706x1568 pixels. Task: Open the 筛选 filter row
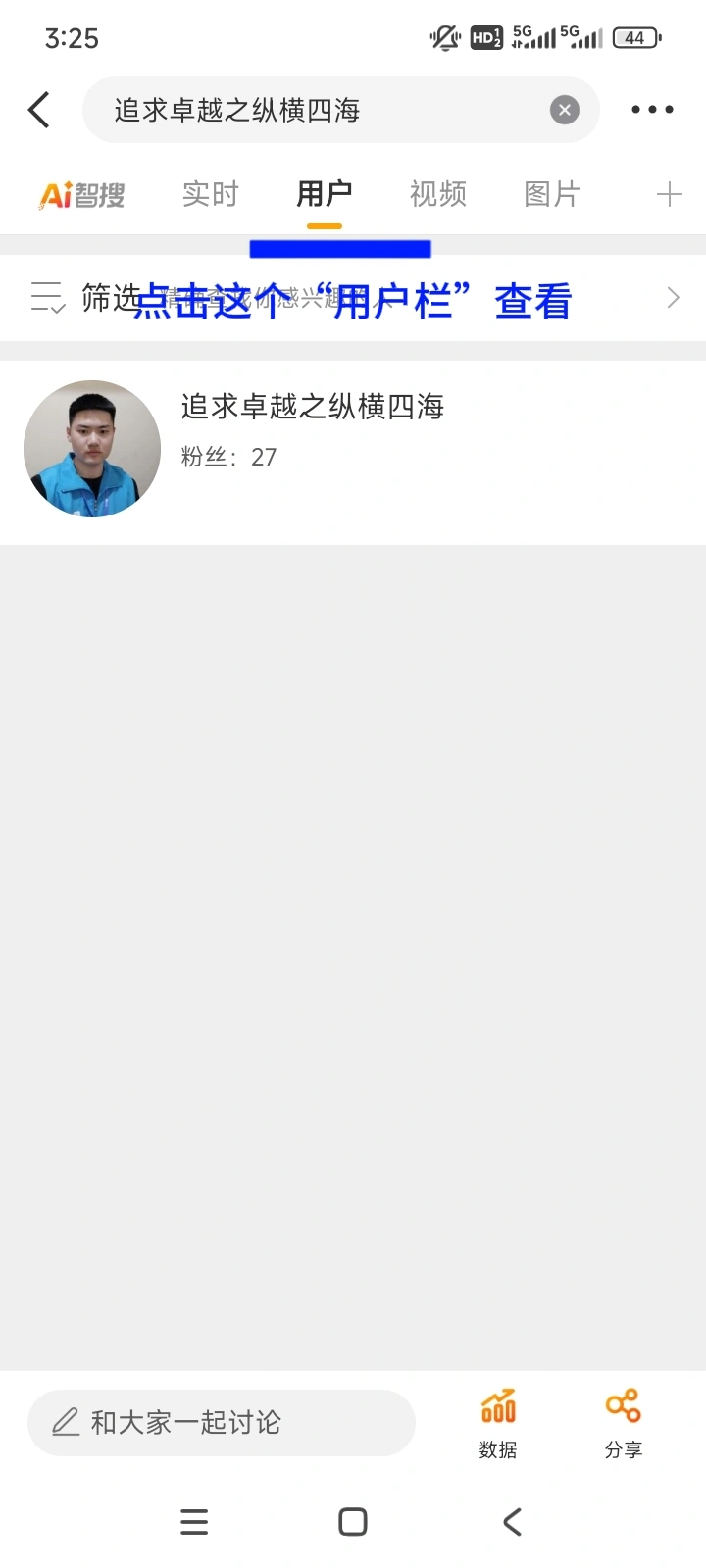tap(353, 298)
